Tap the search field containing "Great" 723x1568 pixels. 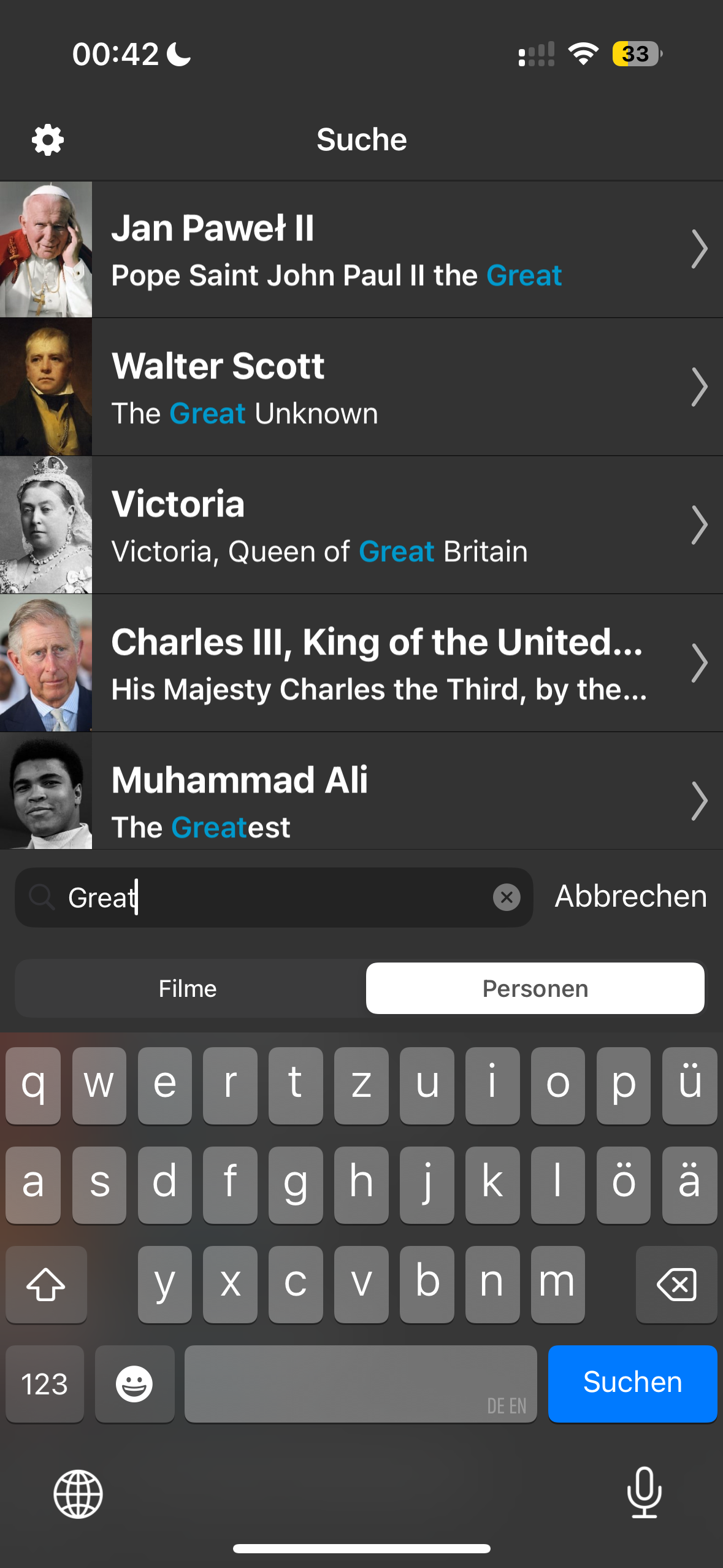tap(274, 897)
